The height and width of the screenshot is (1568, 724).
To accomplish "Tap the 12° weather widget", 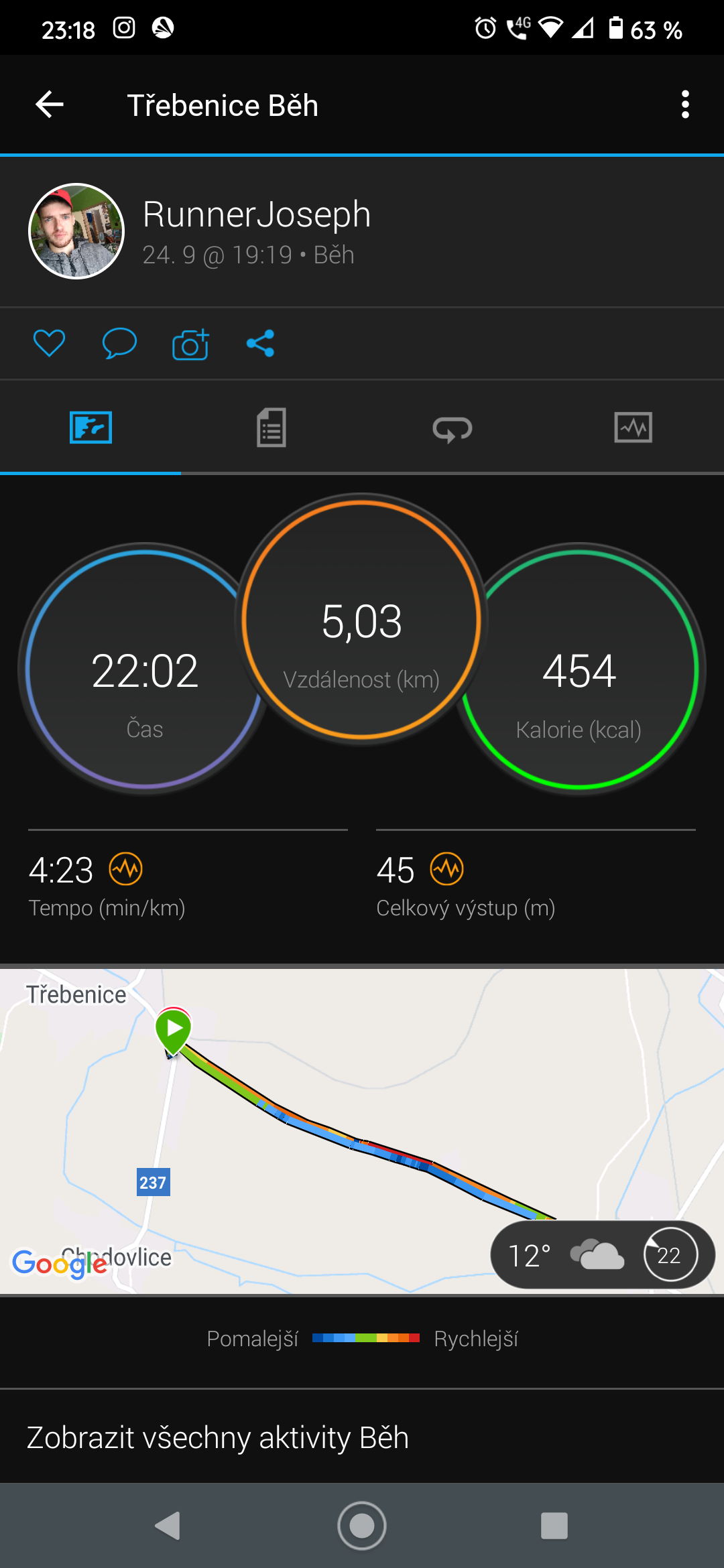I will click(x=603, y=1254).
